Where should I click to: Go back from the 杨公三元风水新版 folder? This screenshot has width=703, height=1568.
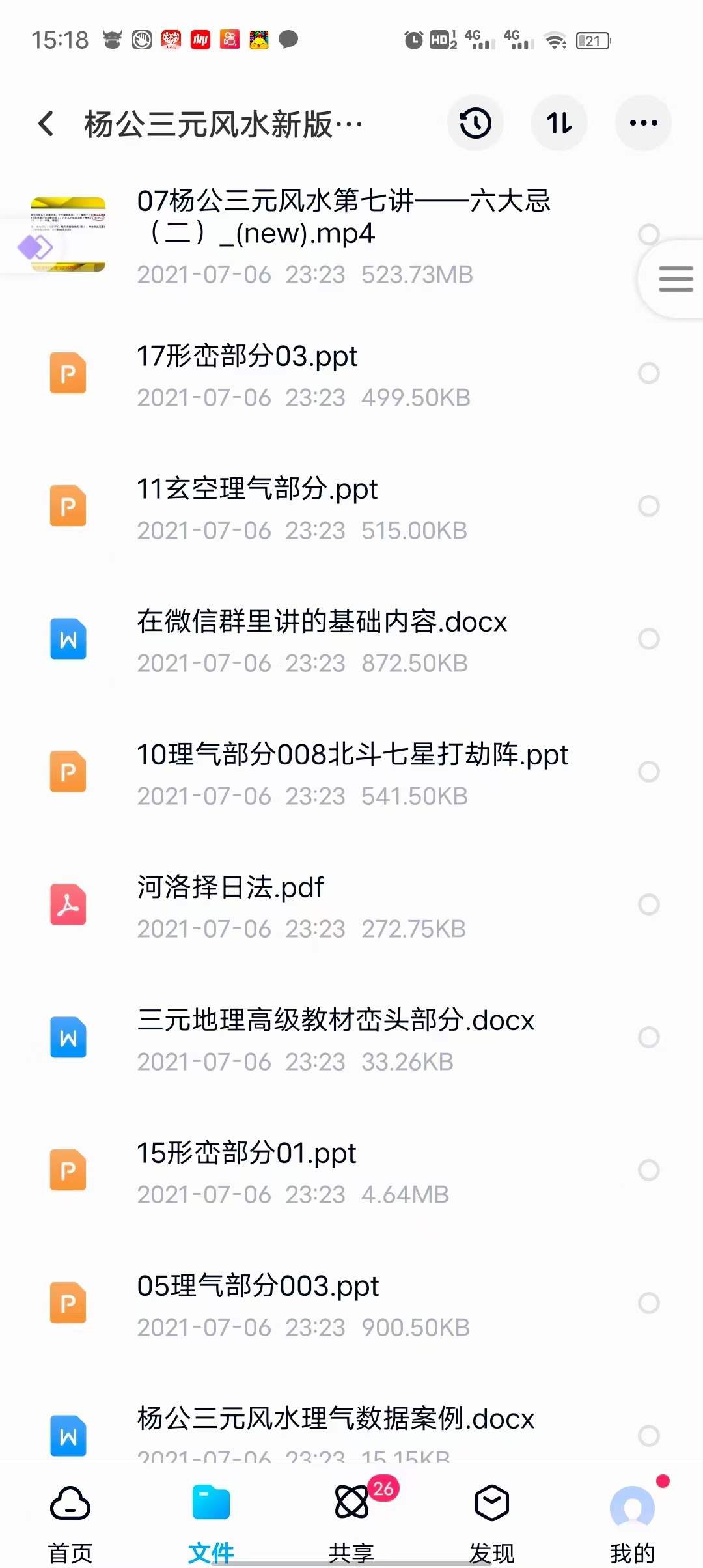46,123
